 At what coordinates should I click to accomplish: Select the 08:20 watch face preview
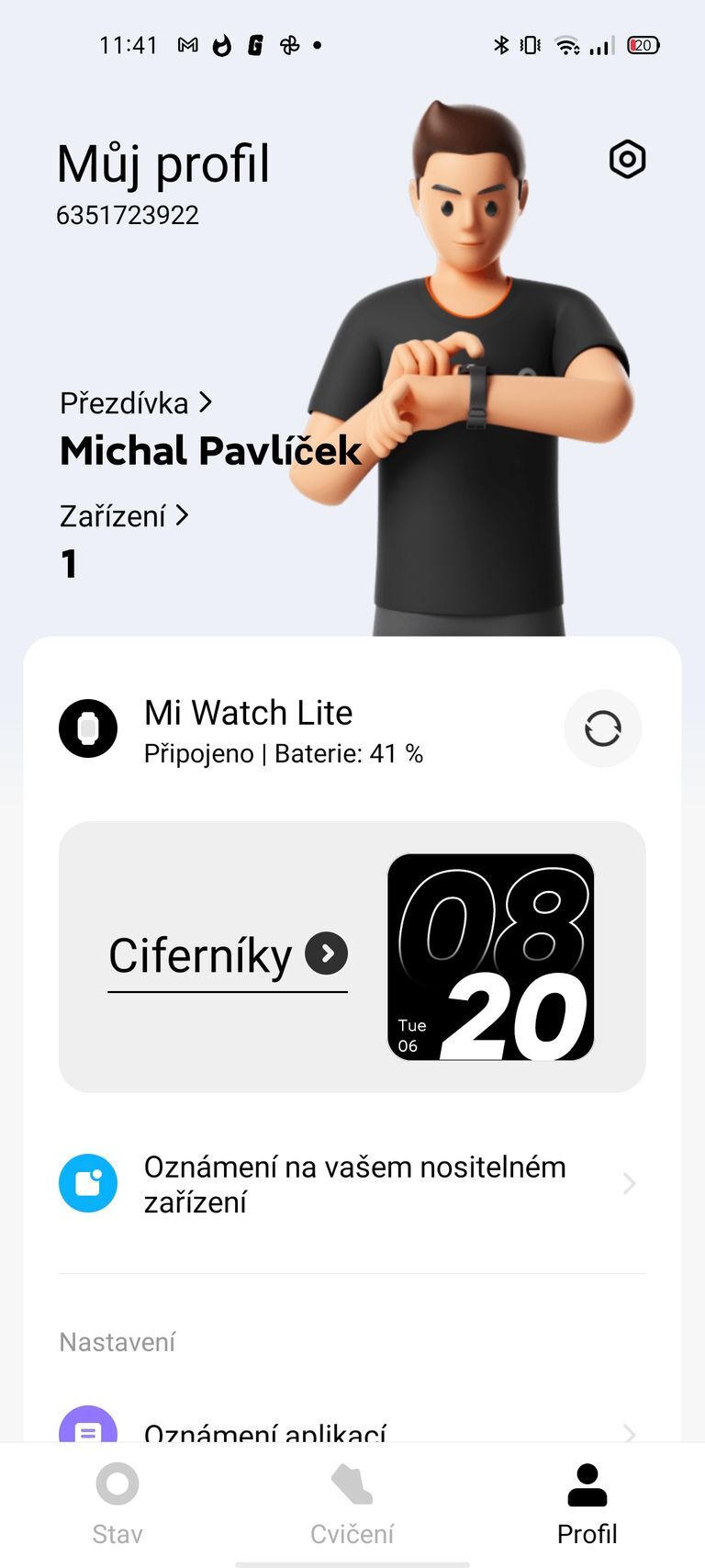[491, 958]
